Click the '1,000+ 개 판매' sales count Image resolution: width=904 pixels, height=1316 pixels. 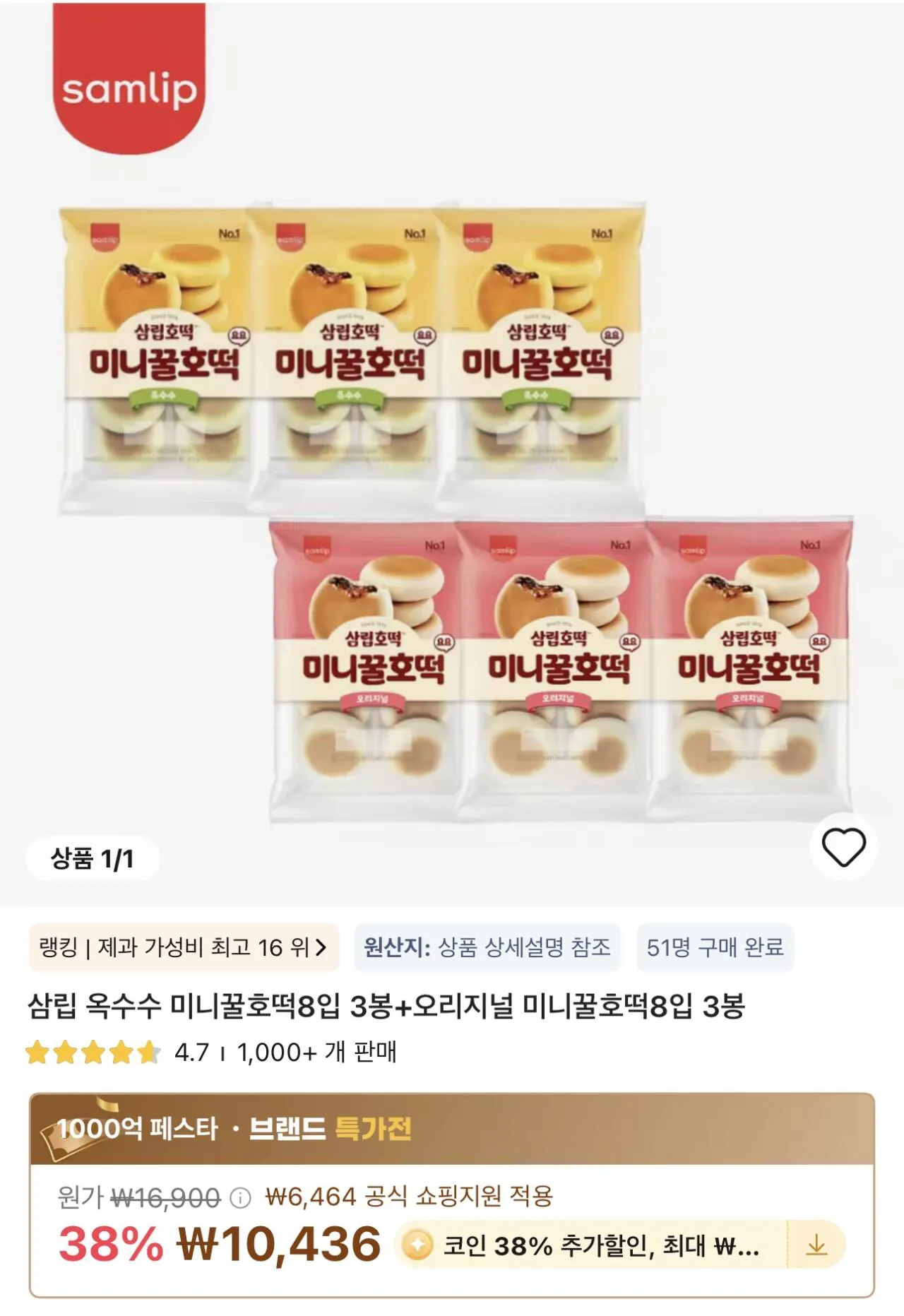tap(318, 1051)
